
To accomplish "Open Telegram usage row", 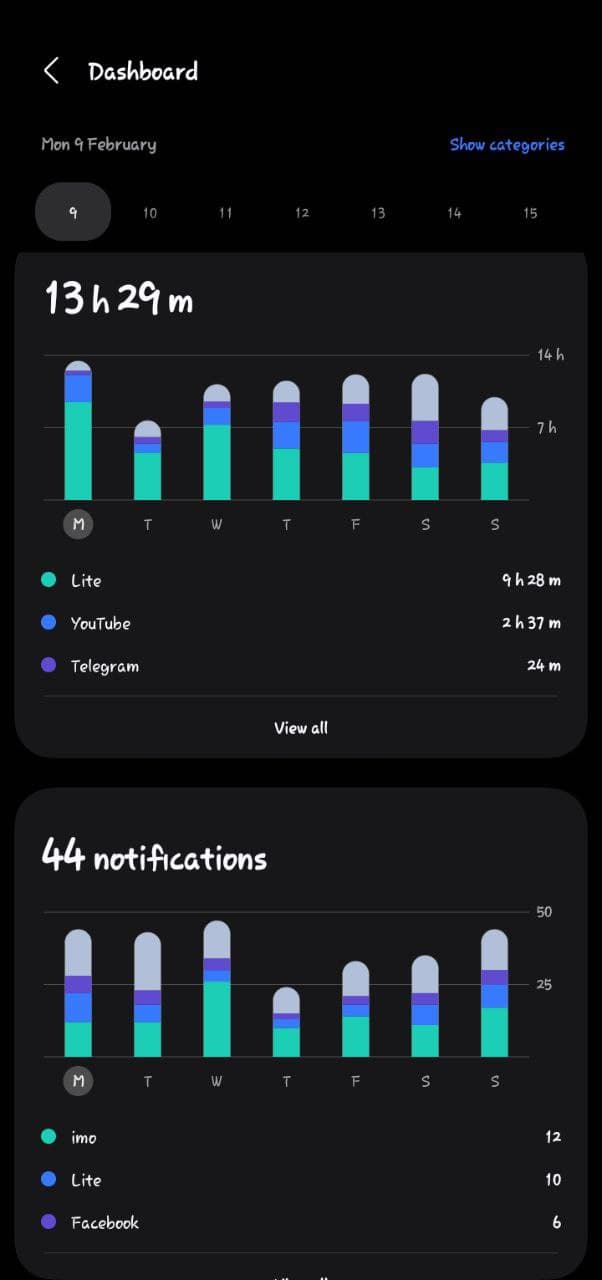I will pyautogui.click(x=301, y=666).
